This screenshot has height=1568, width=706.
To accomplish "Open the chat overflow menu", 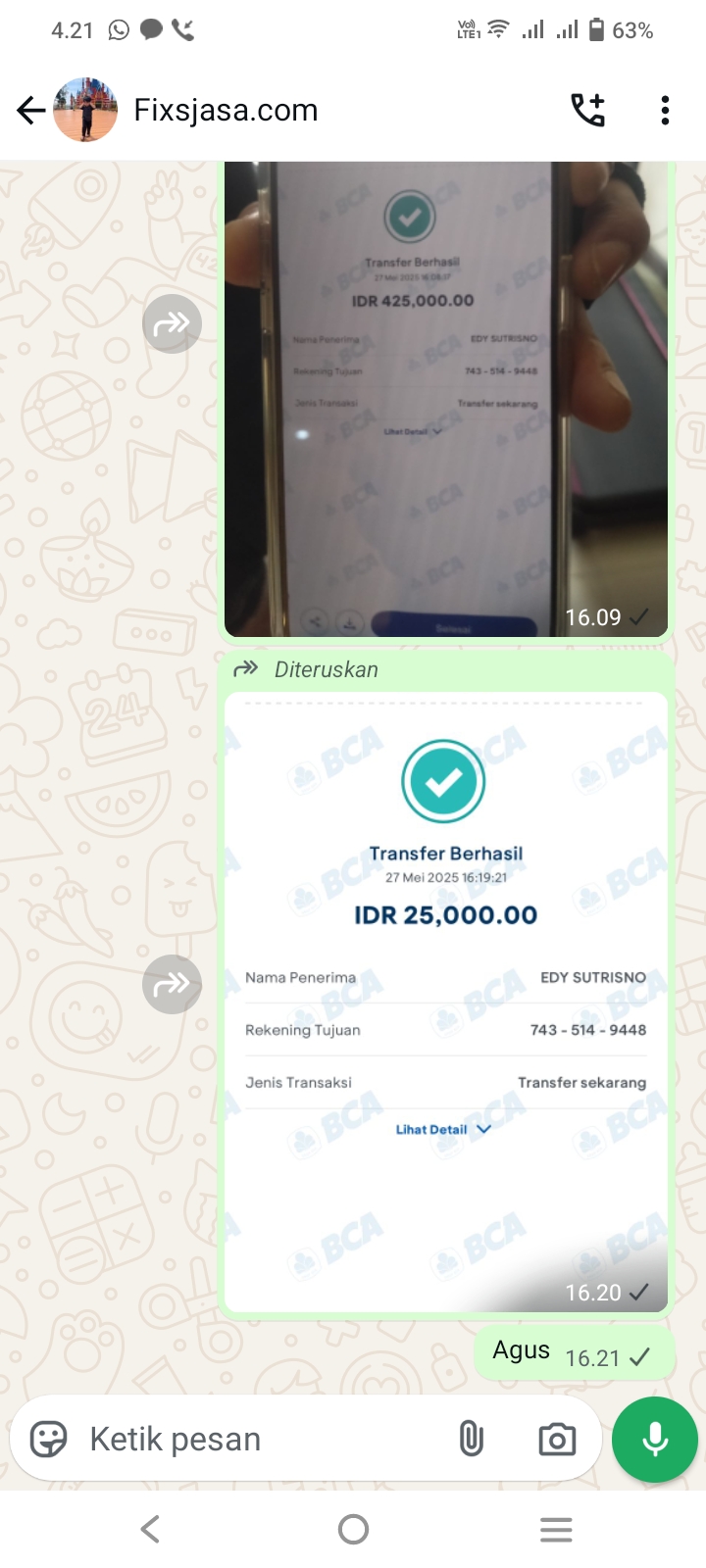I will click(x=665, y=111).
